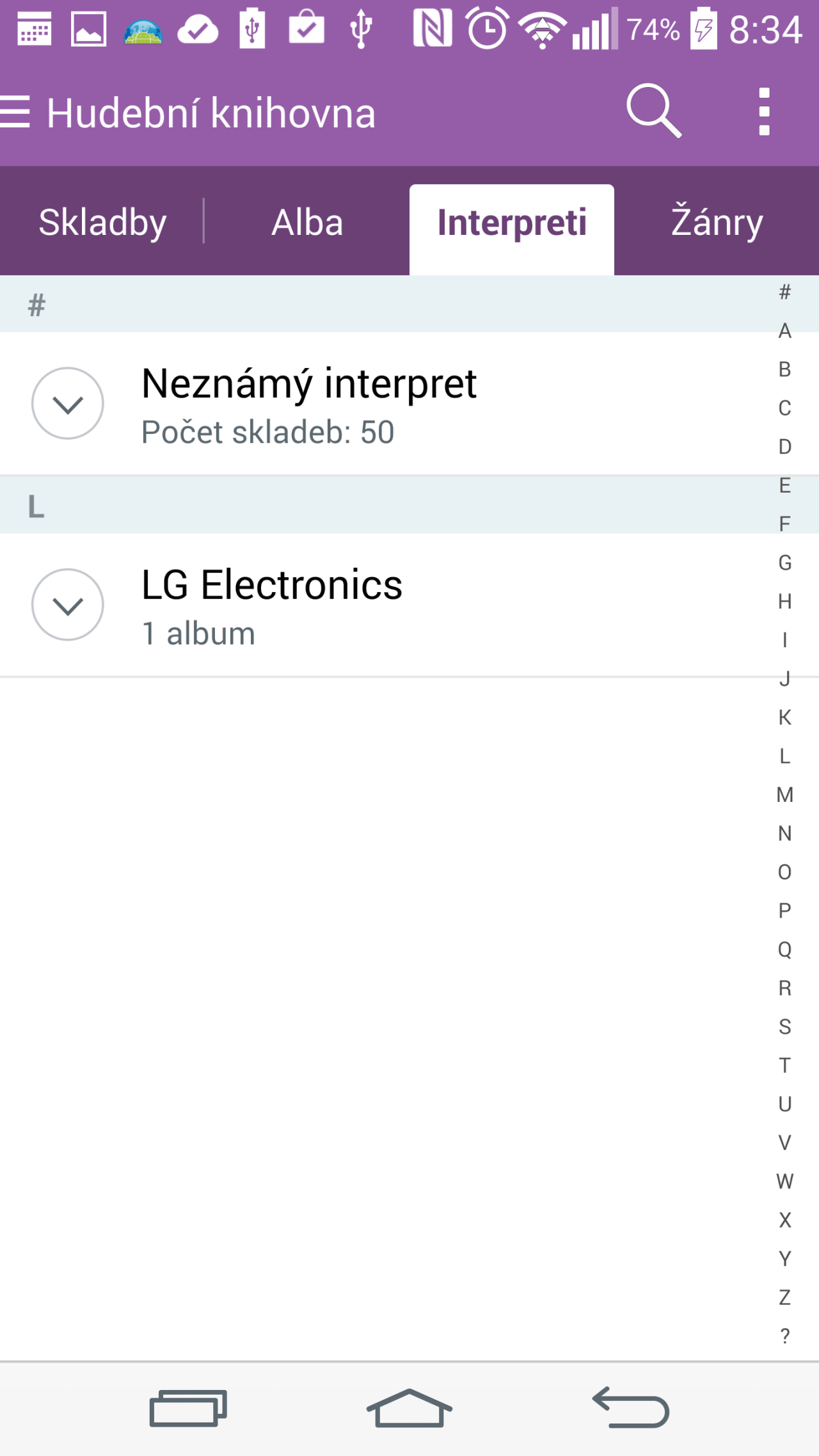Open the overflow menu

click(x=764, y=112)
